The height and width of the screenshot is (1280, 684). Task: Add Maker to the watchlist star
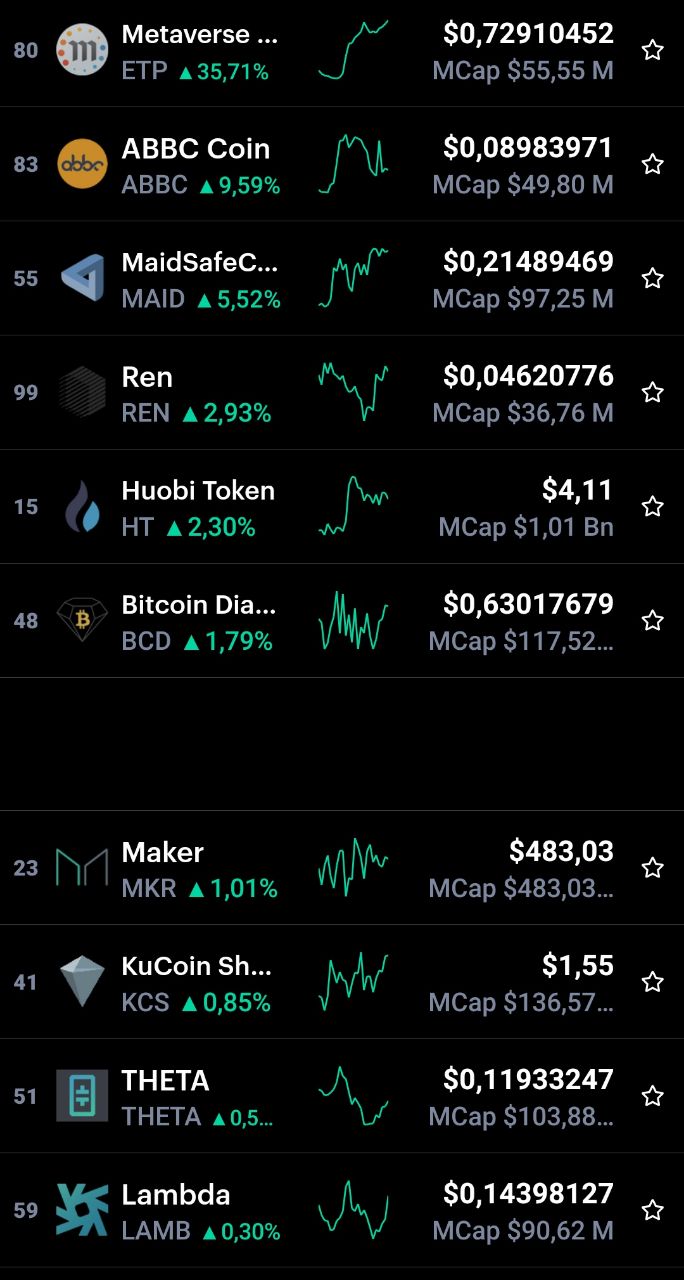pos(653,868)
